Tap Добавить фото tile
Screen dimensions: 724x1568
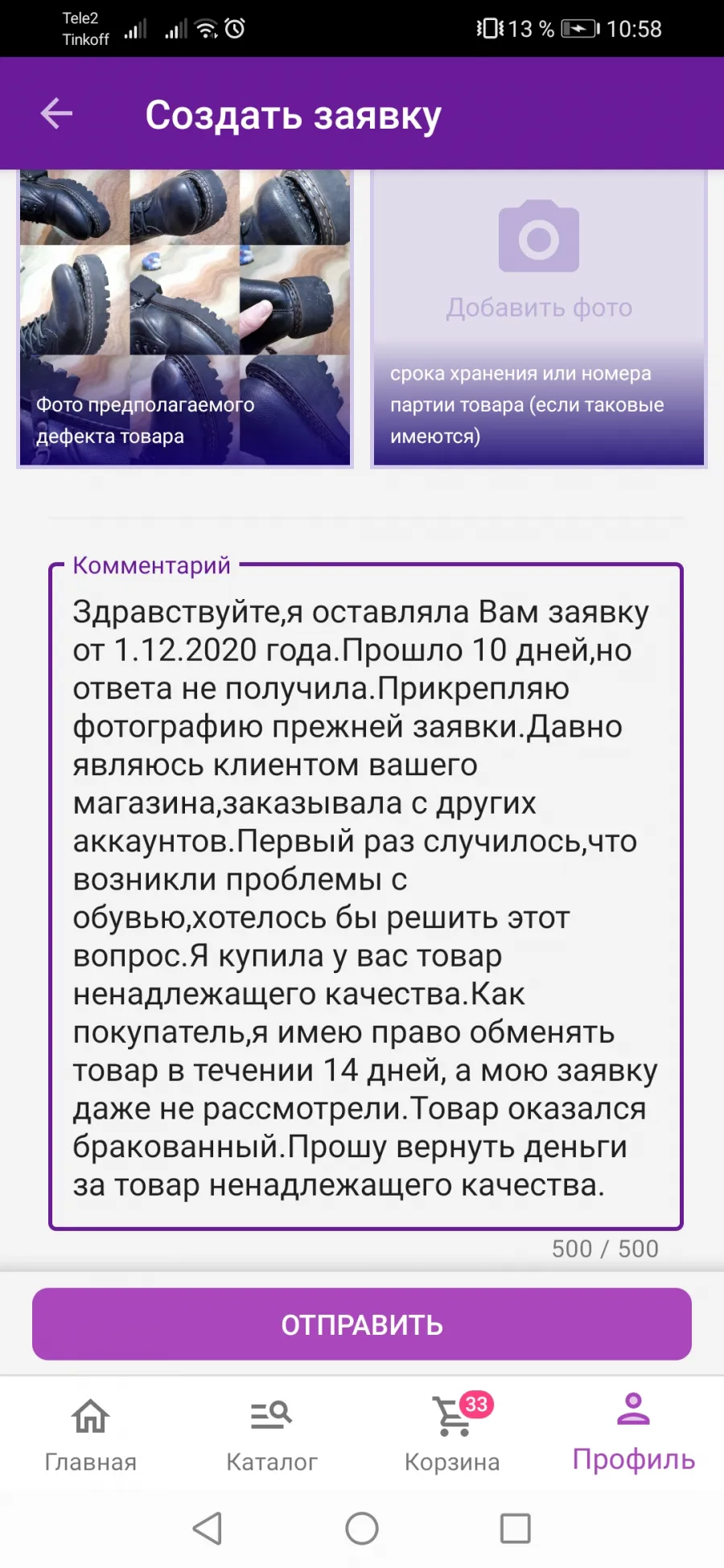[x=539, y=318]
